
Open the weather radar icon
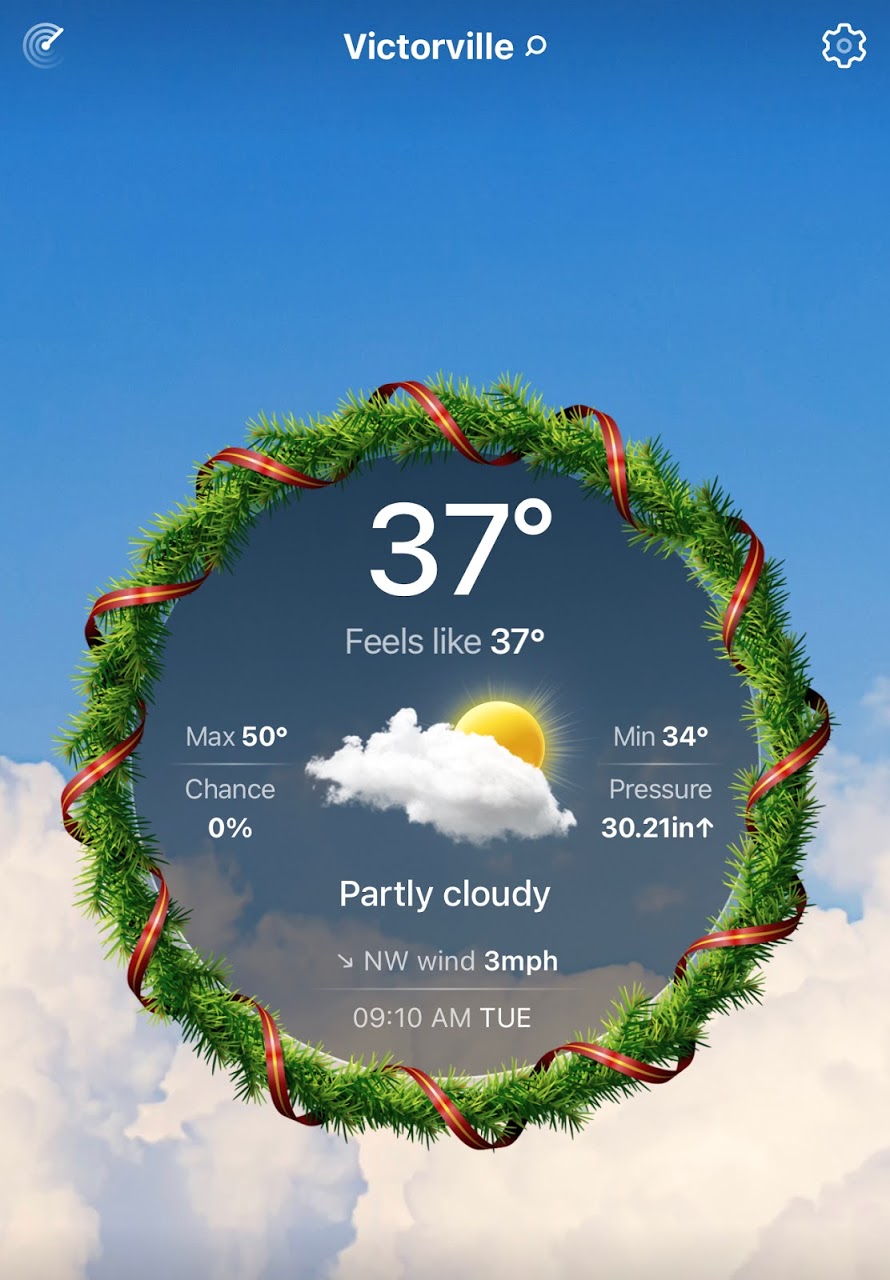click(43, 46)
